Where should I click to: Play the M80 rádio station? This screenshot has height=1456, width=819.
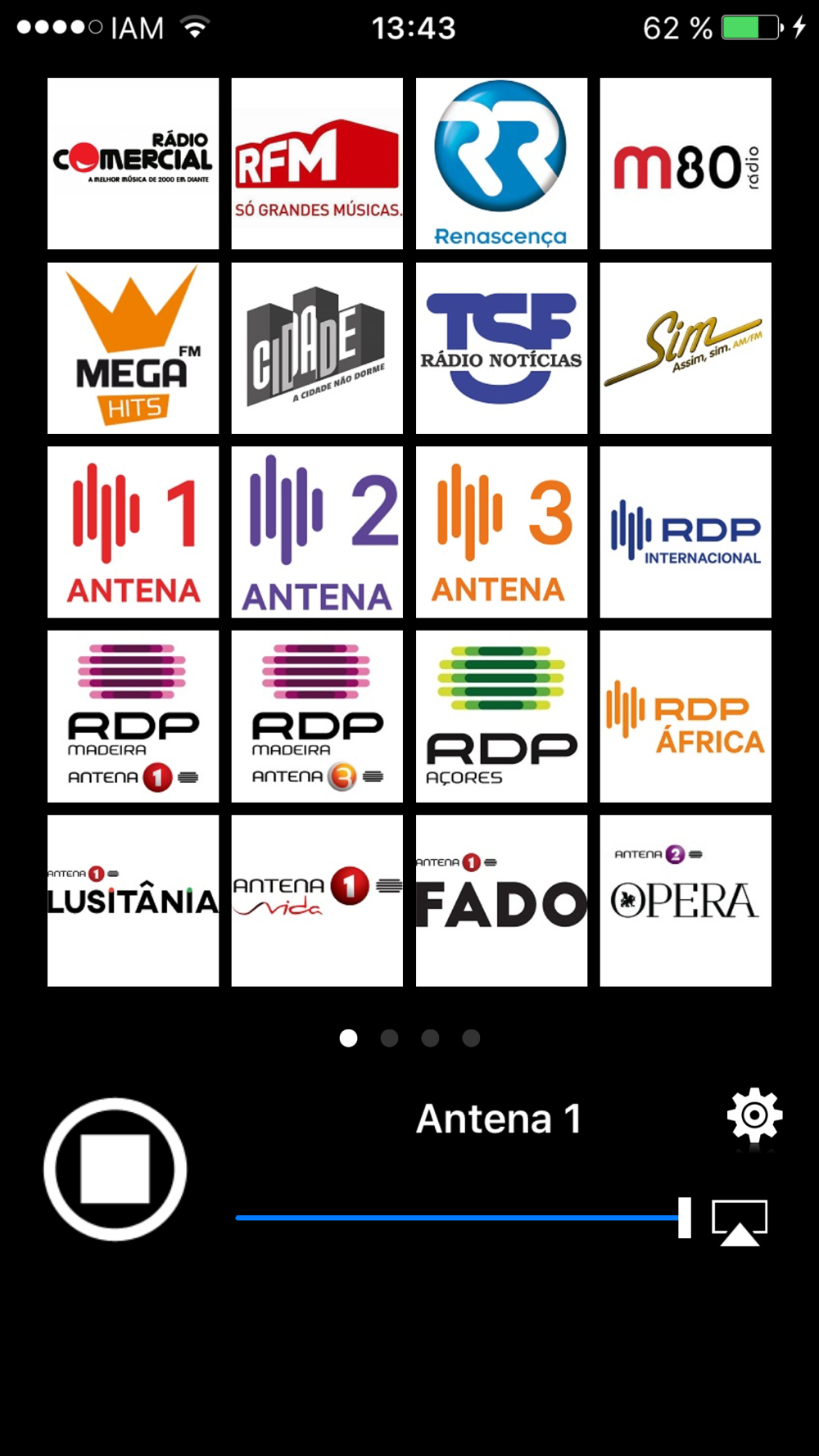(686, 164)
